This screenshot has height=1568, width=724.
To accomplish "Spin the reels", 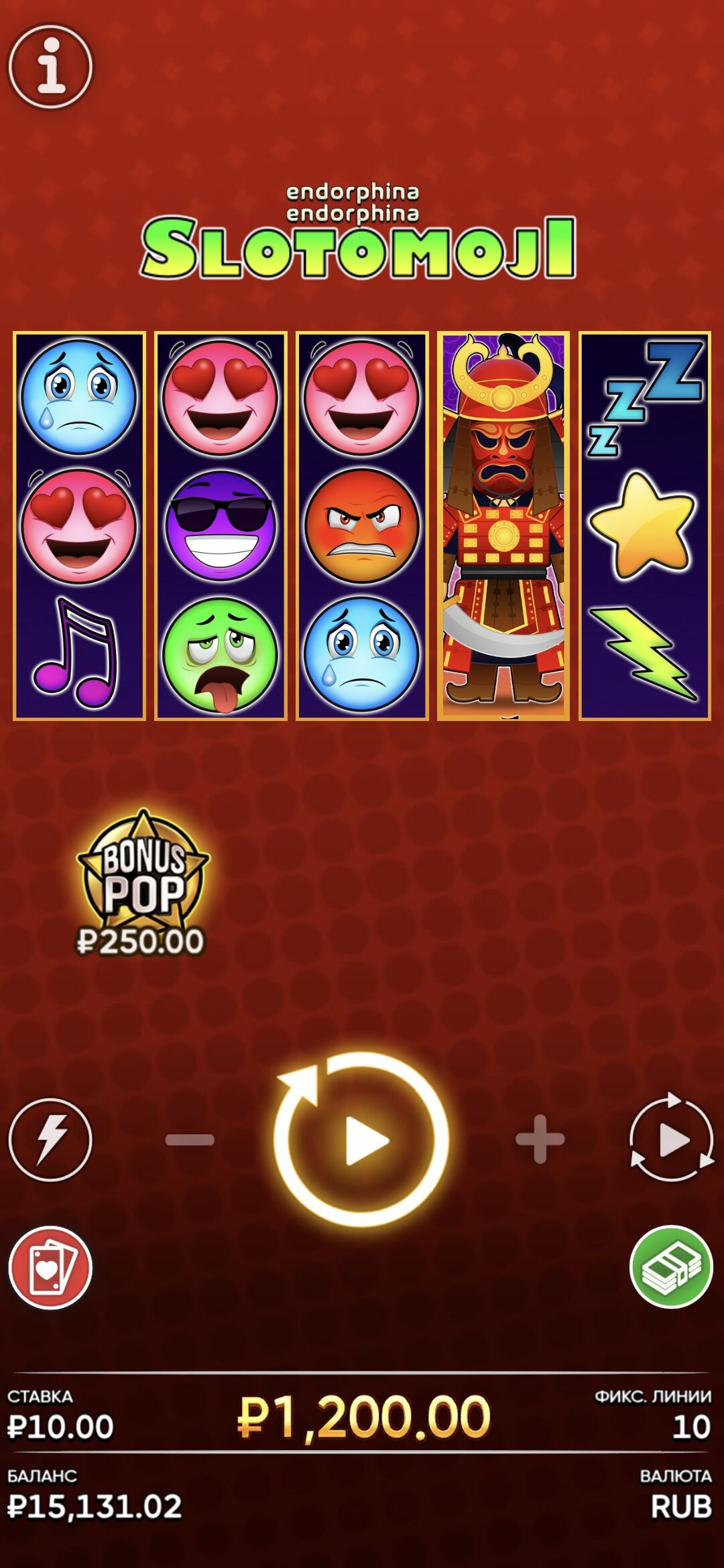I will pyautogui.click(x=362, y=1139).
